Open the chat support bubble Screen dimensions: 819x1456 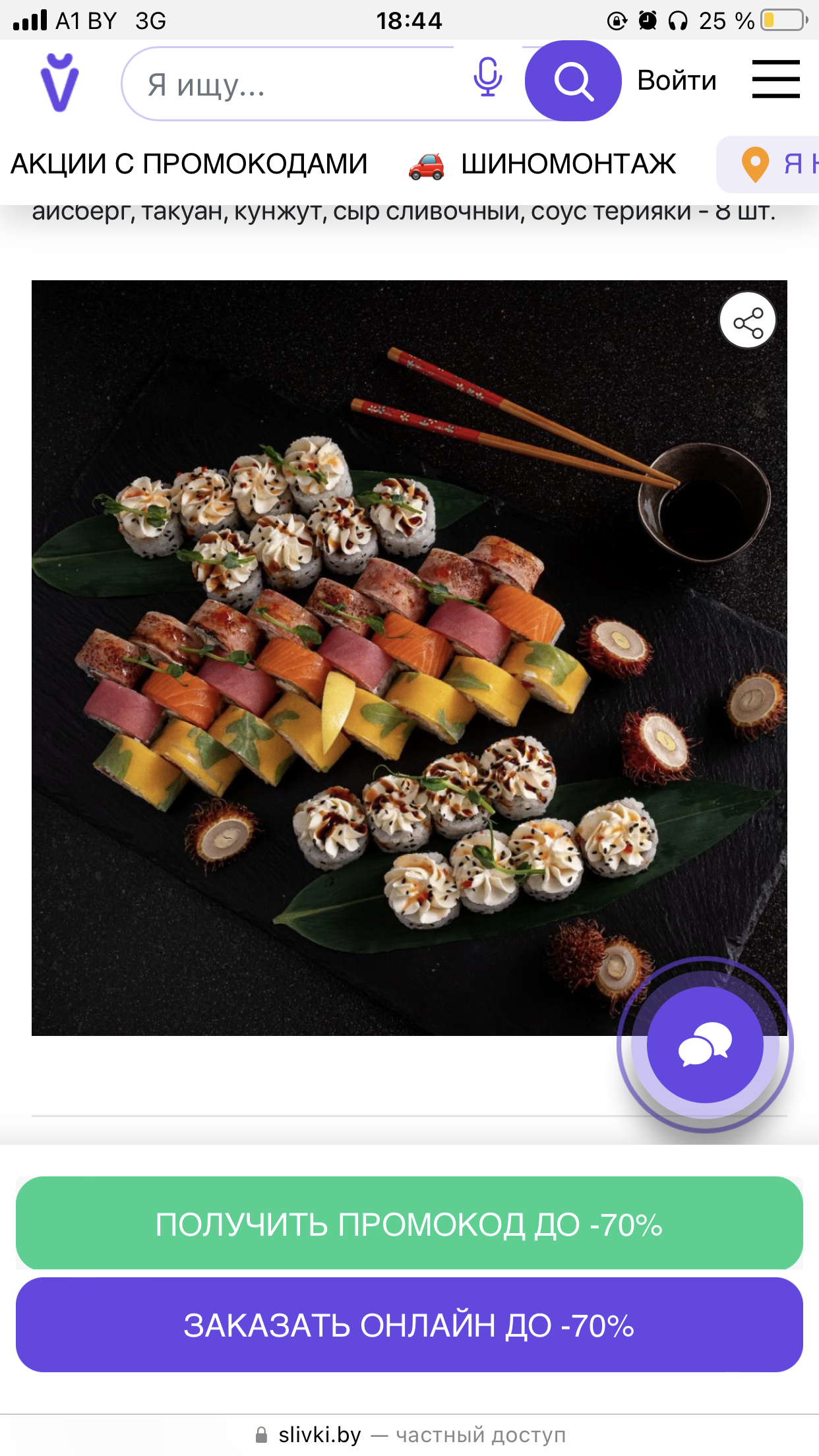tap(705, 1045)
